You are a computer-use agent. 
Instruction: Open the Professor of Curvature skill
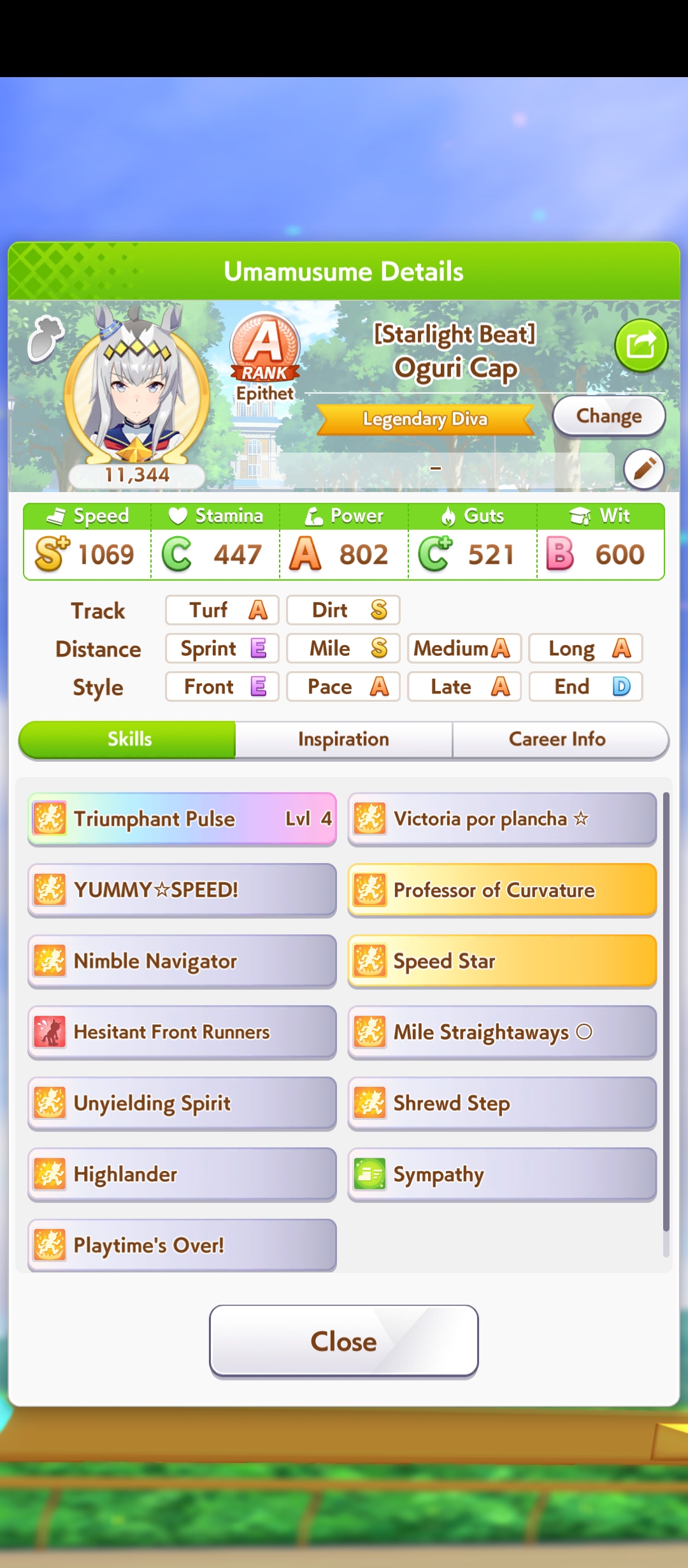tap(502, 890)
